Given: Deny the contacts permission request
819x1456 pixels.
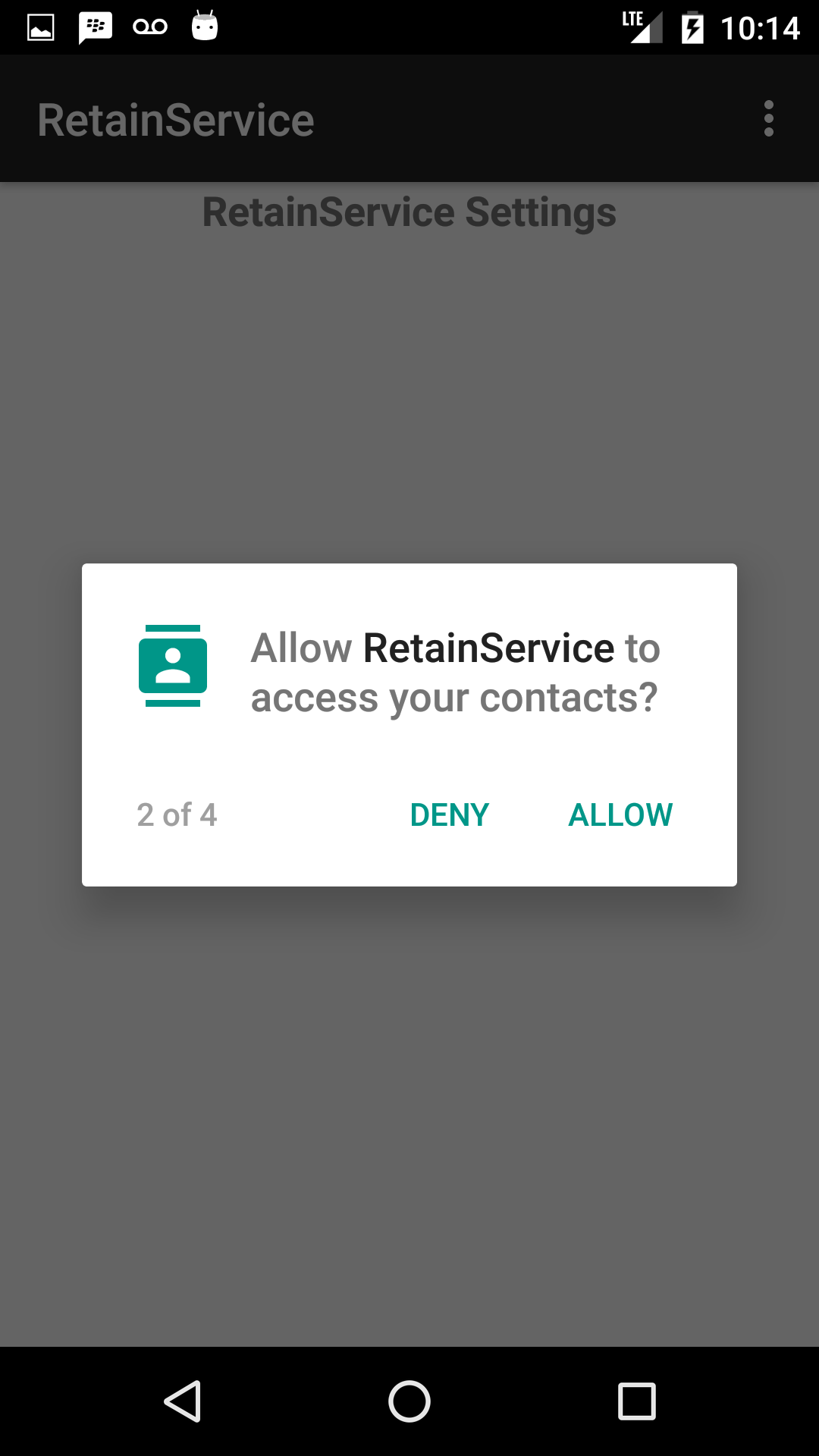Looking at the screenshot, I should [x=449, y=815].
